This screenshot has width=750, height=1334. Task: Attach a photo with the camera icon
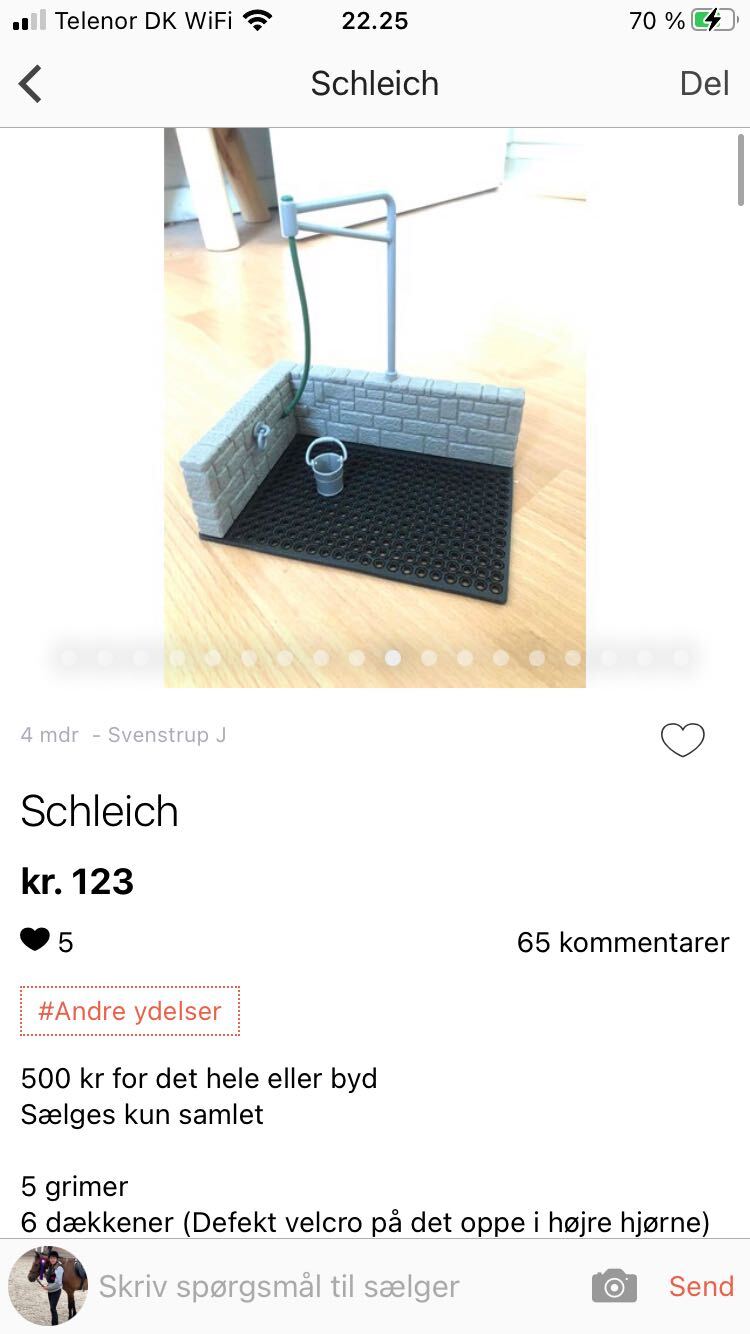614,1286
